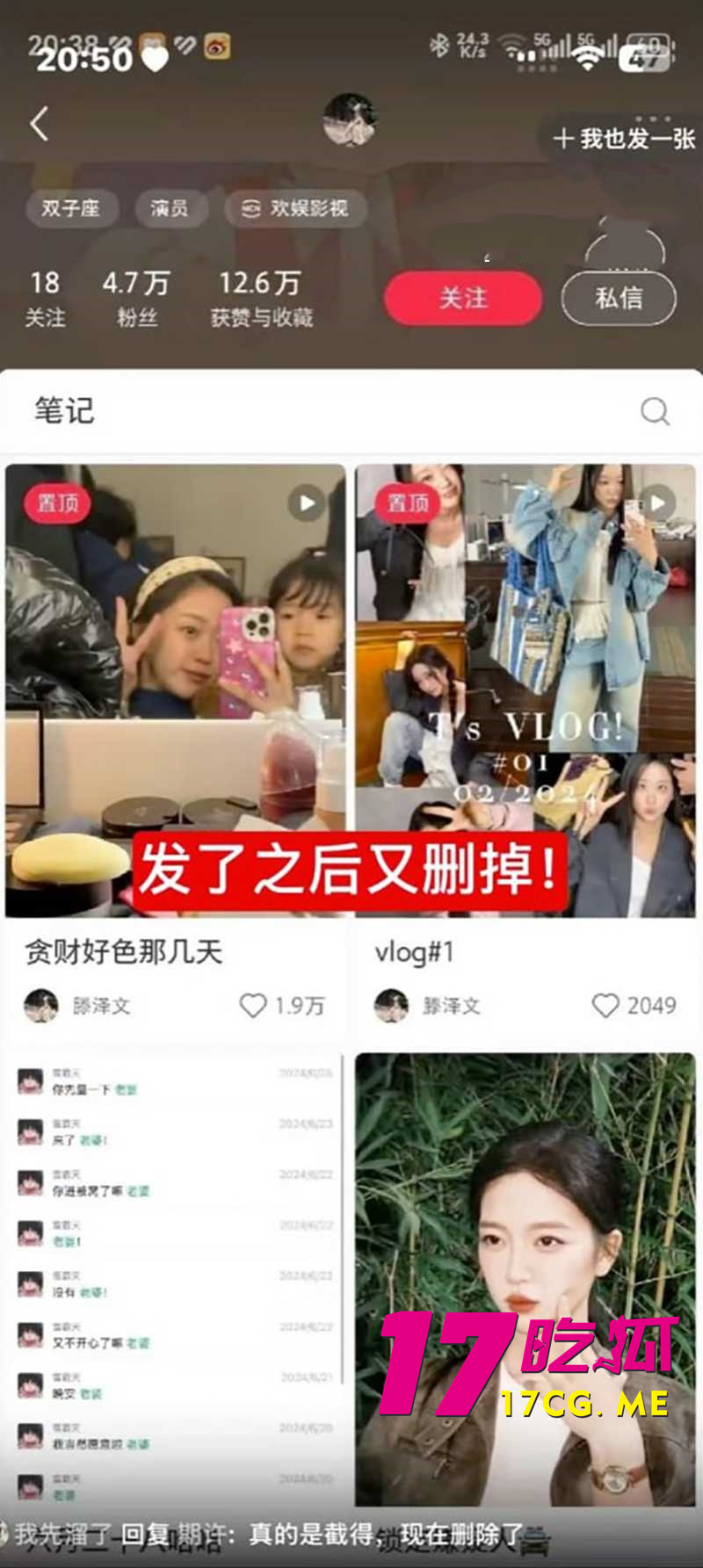Search notes with the magnifier icon

tap(655, 410)
